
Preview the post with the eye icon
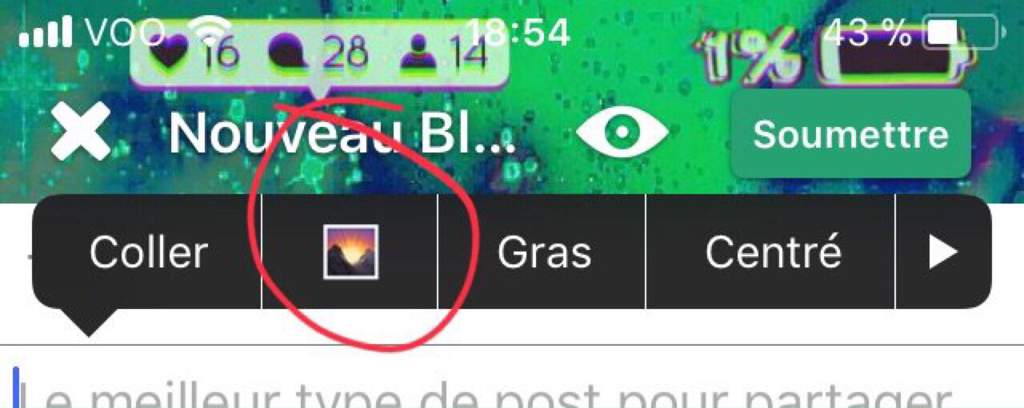tap(621, 135)
